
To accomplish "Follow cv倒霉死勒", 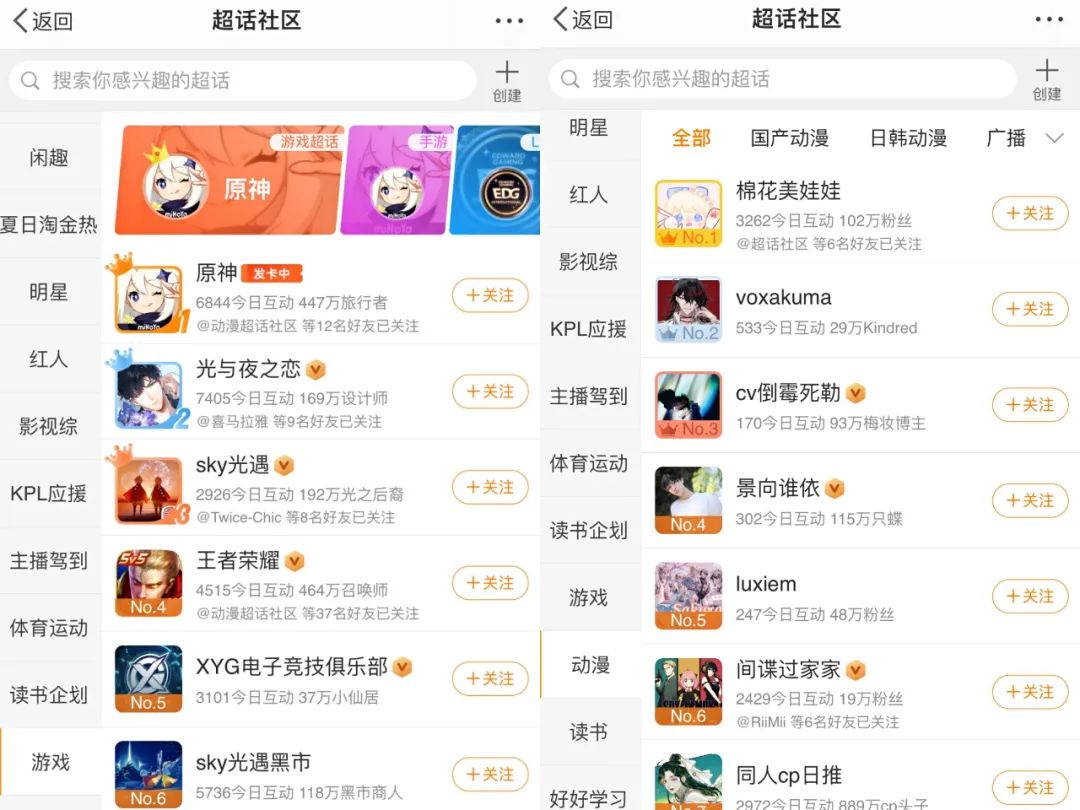I will [x=1030, y=405].
